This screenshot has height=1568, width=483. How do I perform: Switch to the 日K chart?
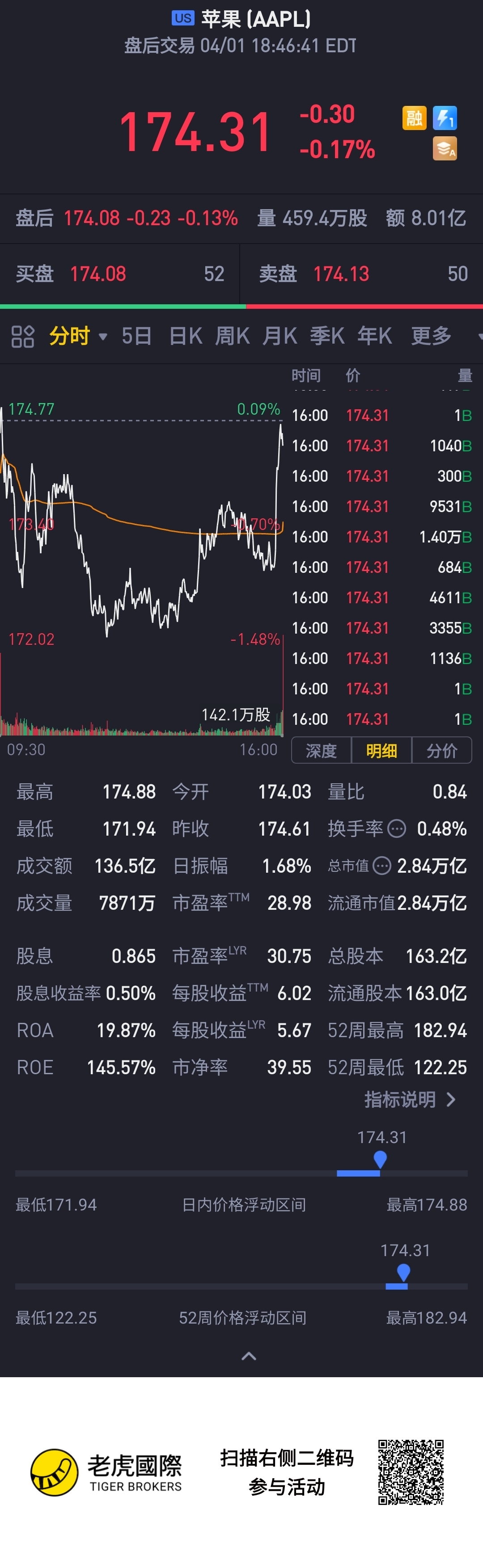pyautogui.click(x=185, y=336)
